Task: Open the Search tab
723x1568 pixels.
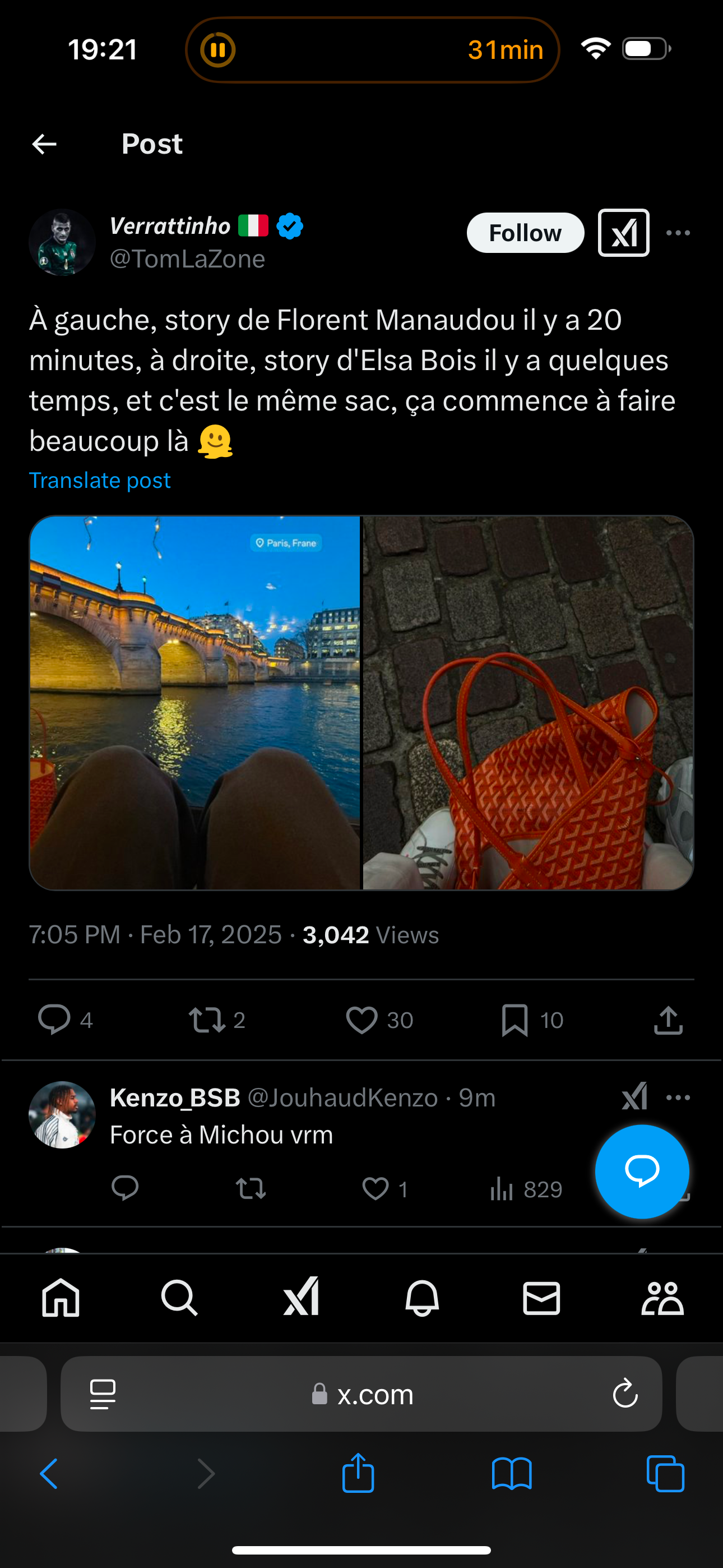Action: tap(179, 1298)
